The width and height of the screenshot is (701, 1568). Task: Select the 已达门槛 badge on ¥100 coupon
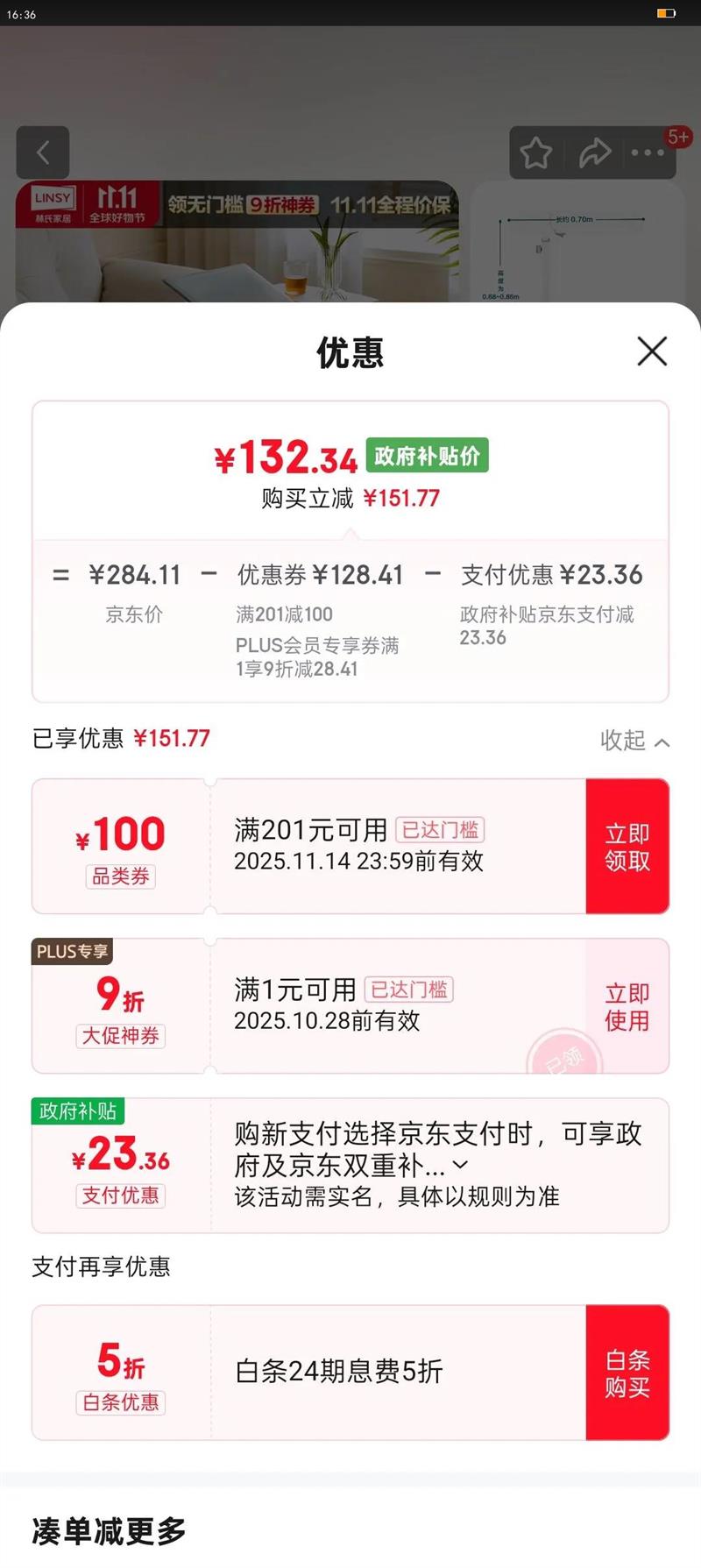pyautogui.click(x=439, y=827)
